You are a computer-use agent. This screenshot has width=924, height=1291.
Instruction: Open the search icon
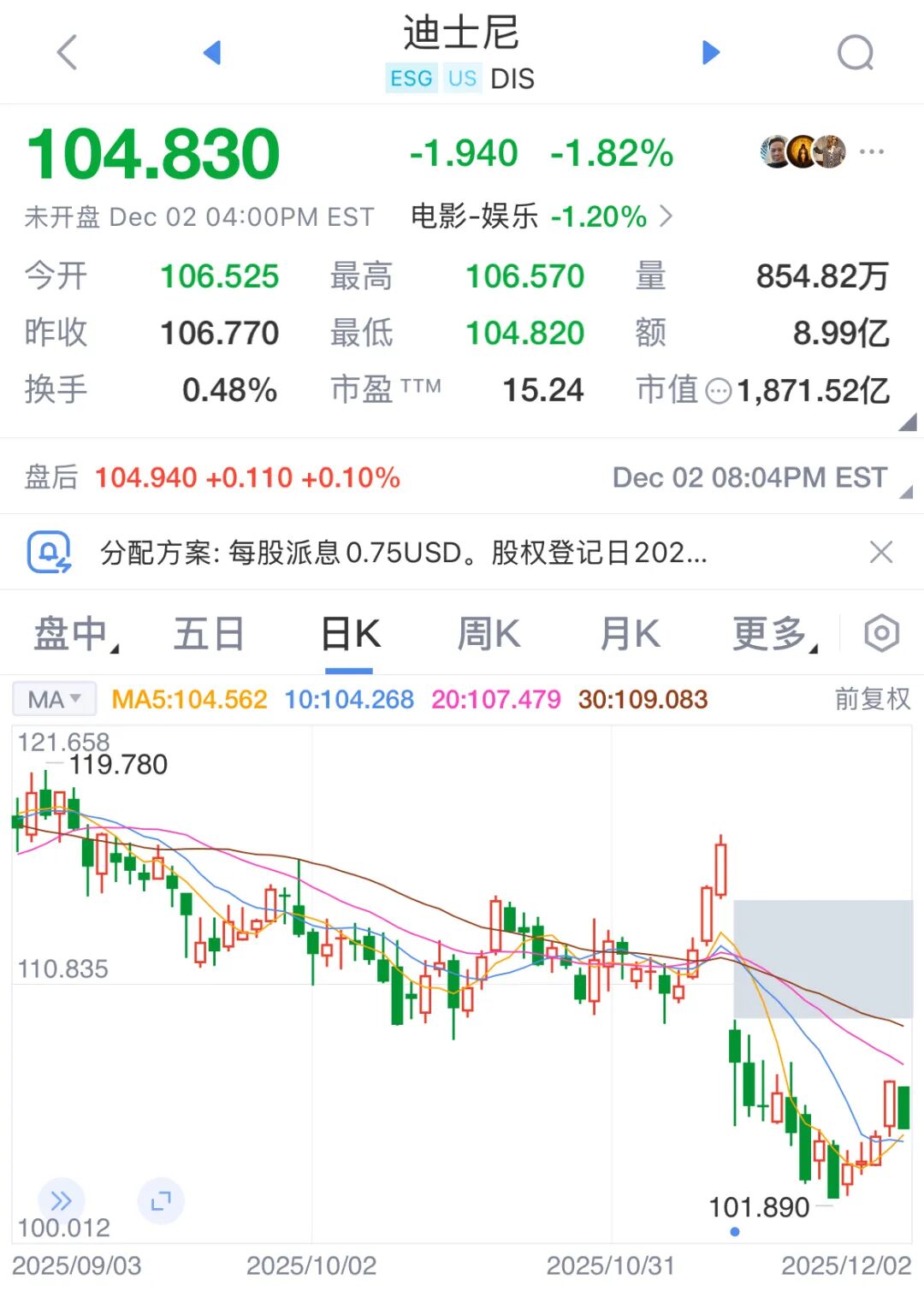(855, 53)
